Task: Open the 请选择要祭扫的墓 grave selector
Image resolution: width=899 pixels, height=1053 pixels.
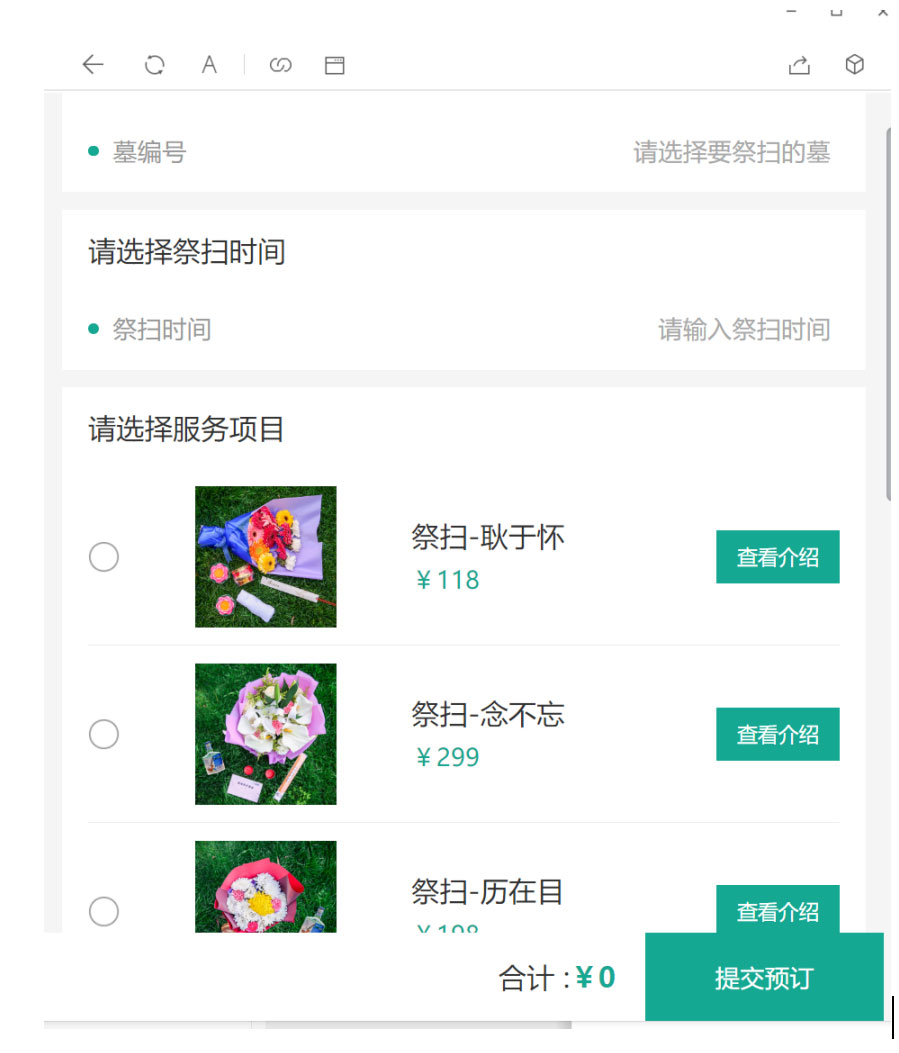Action: 733,152
